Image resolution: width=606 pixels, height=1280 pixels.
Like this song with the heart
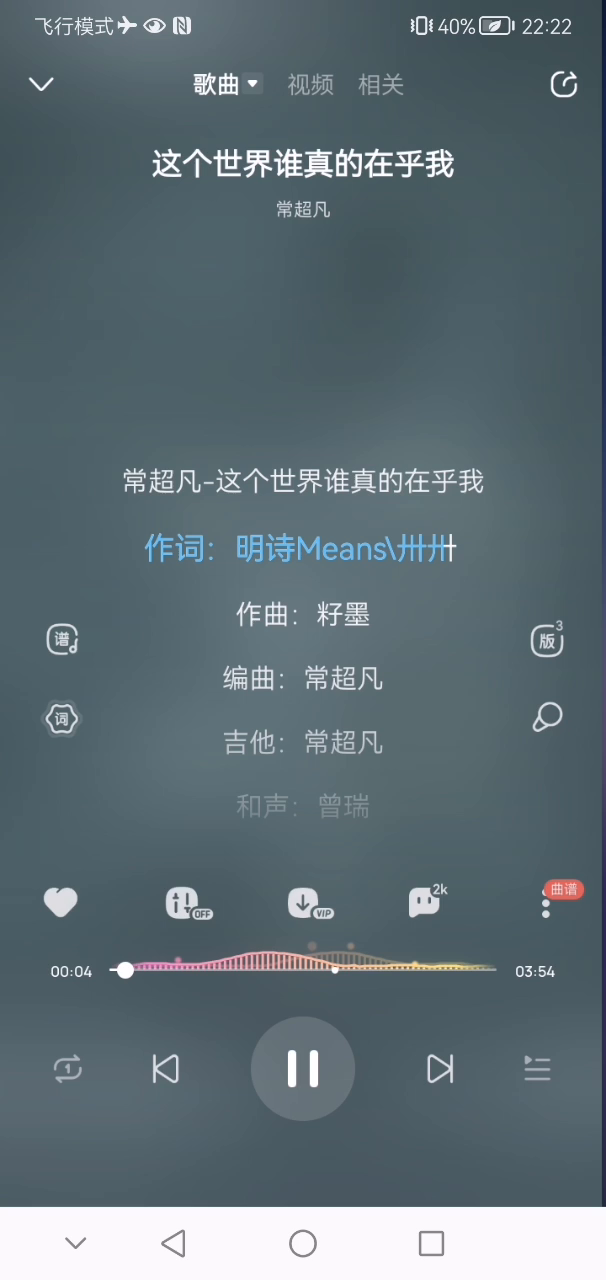point(61,903)
